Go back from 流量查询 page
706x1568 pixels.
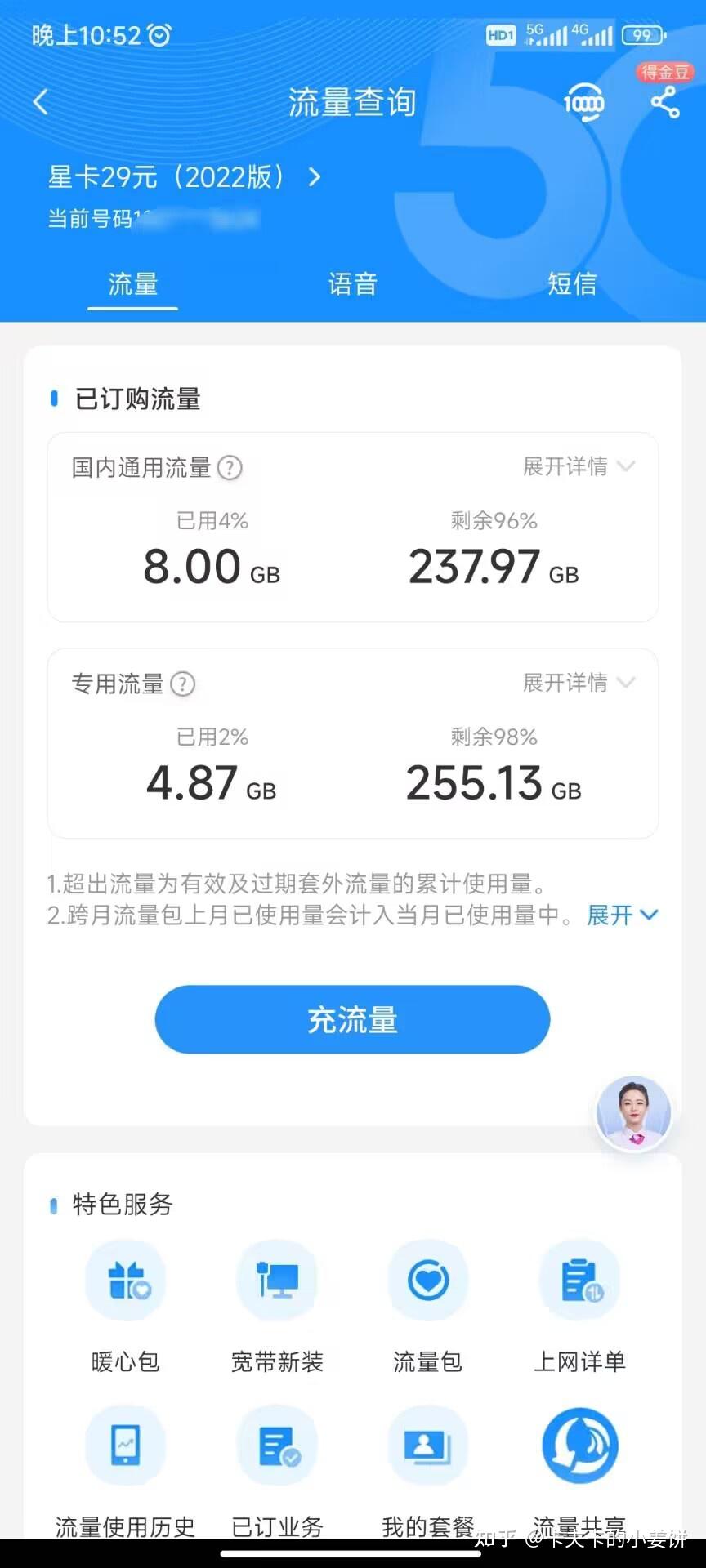click(x=40, y=102)
